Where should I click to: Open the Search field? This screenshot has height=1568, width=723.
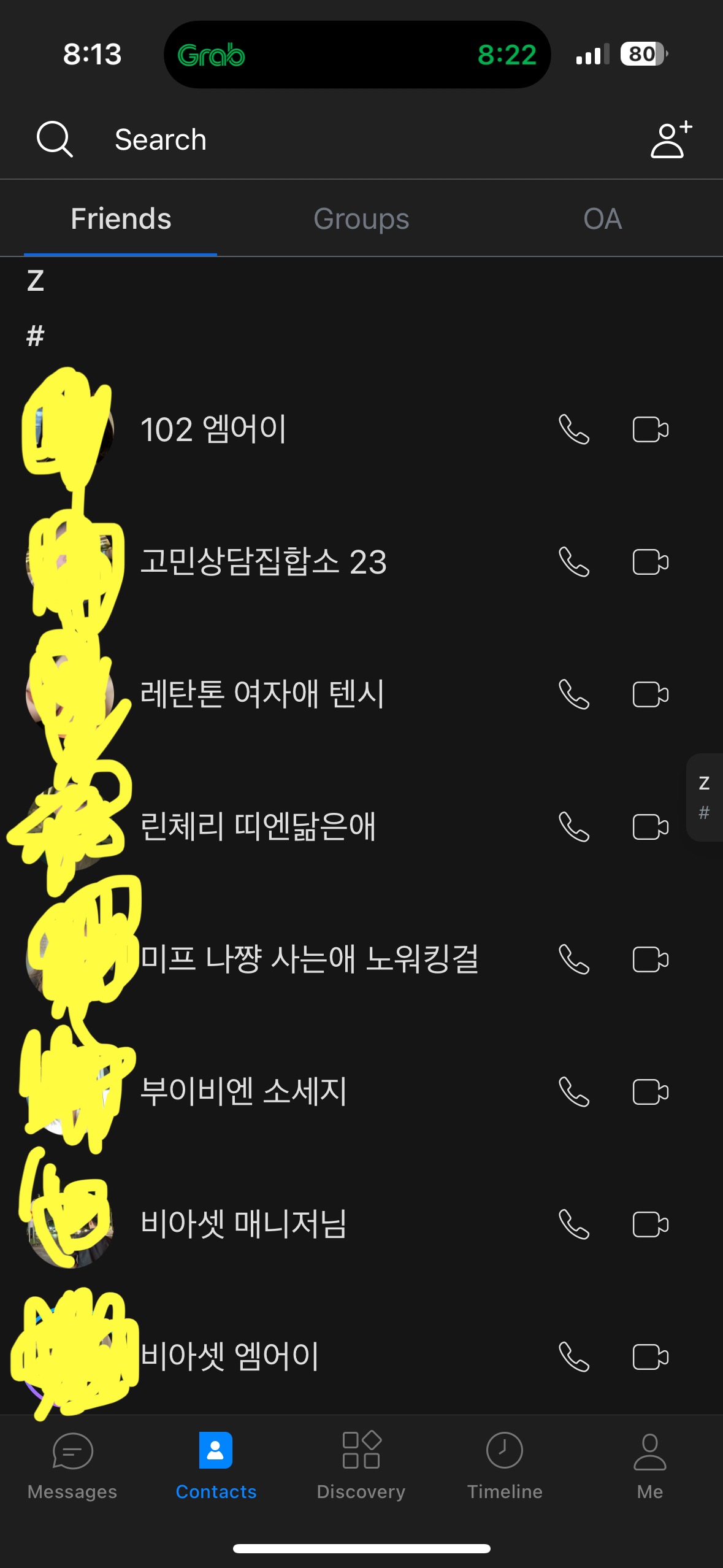(x=161, y=140)
